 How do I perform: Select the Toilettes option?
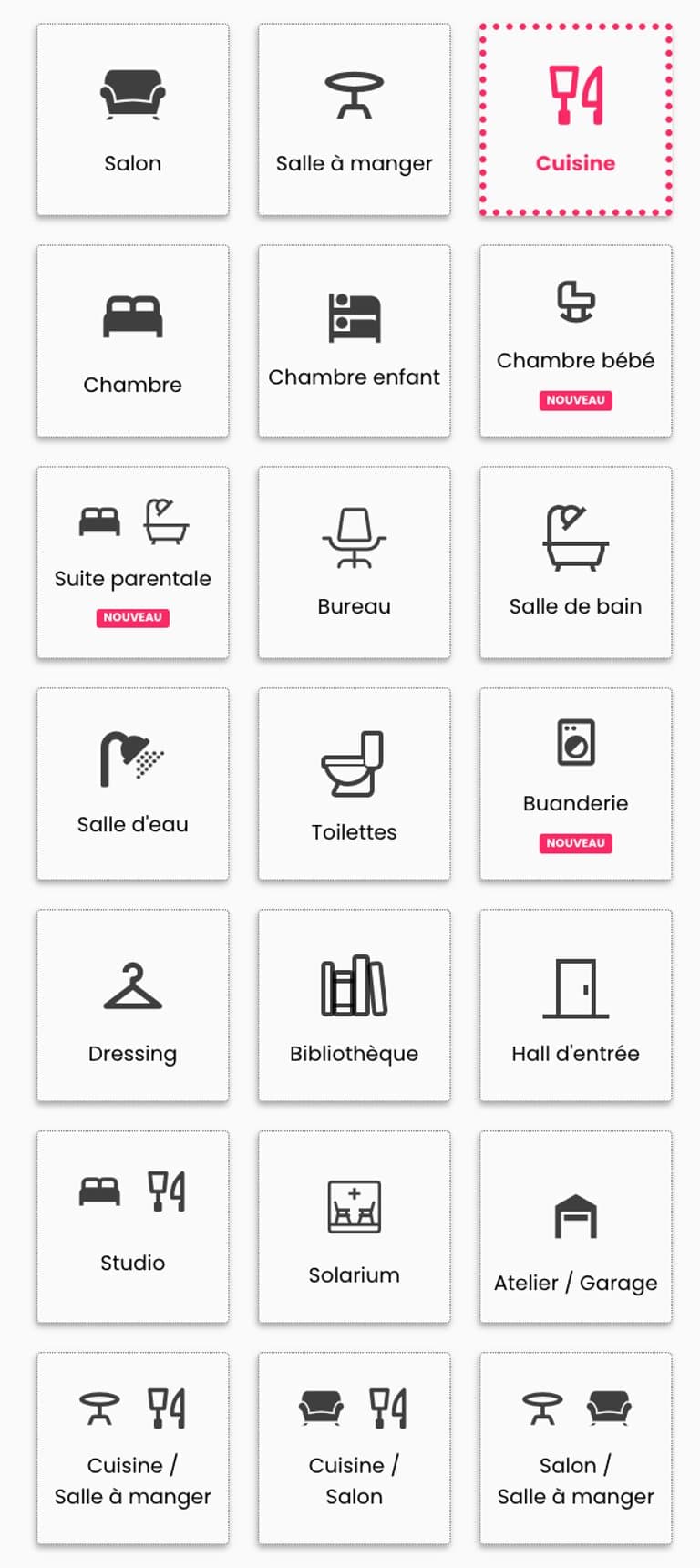coord(354,784)
